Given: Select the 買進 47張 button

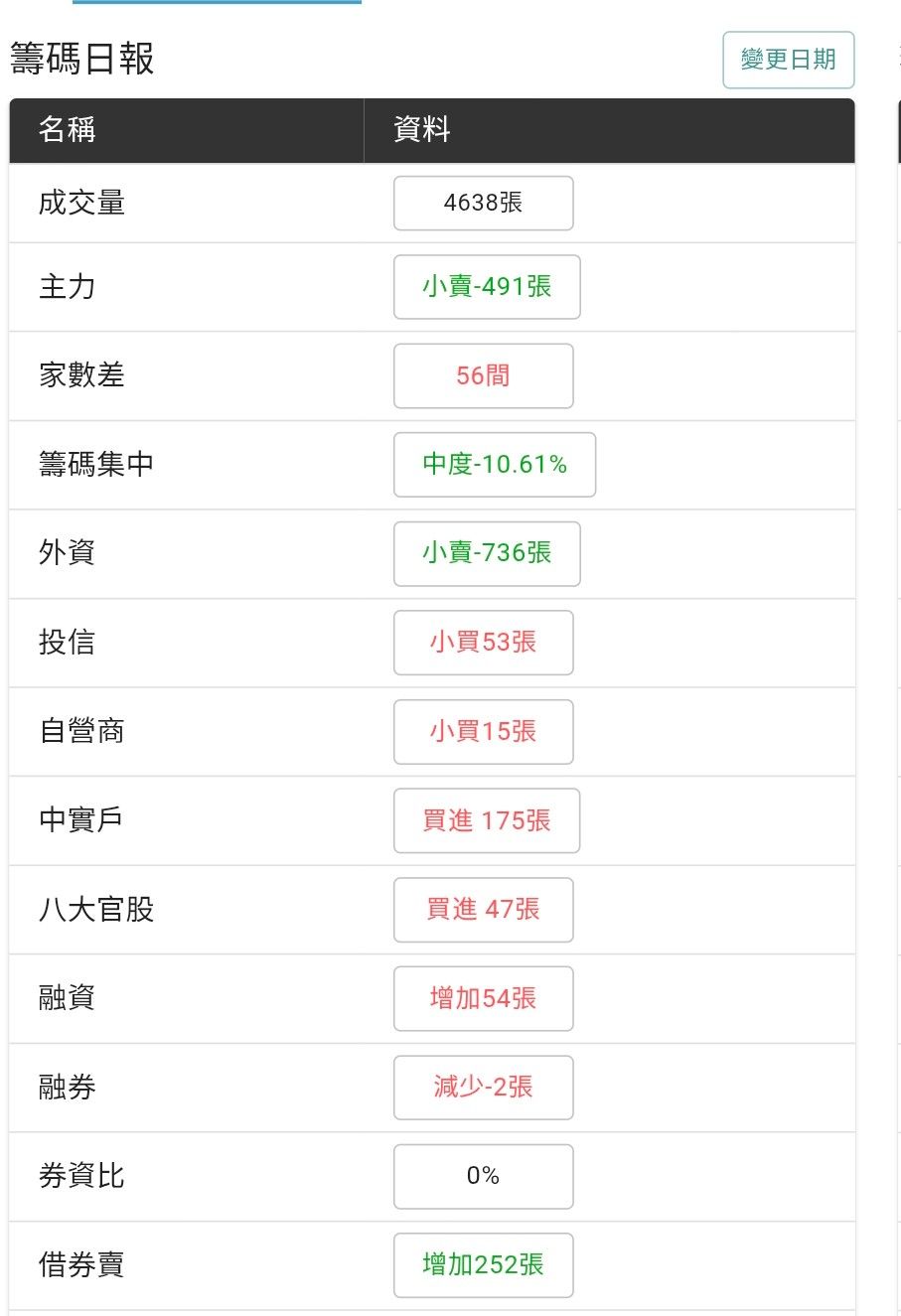Looking at the screenshot, I should click(483, 910).
